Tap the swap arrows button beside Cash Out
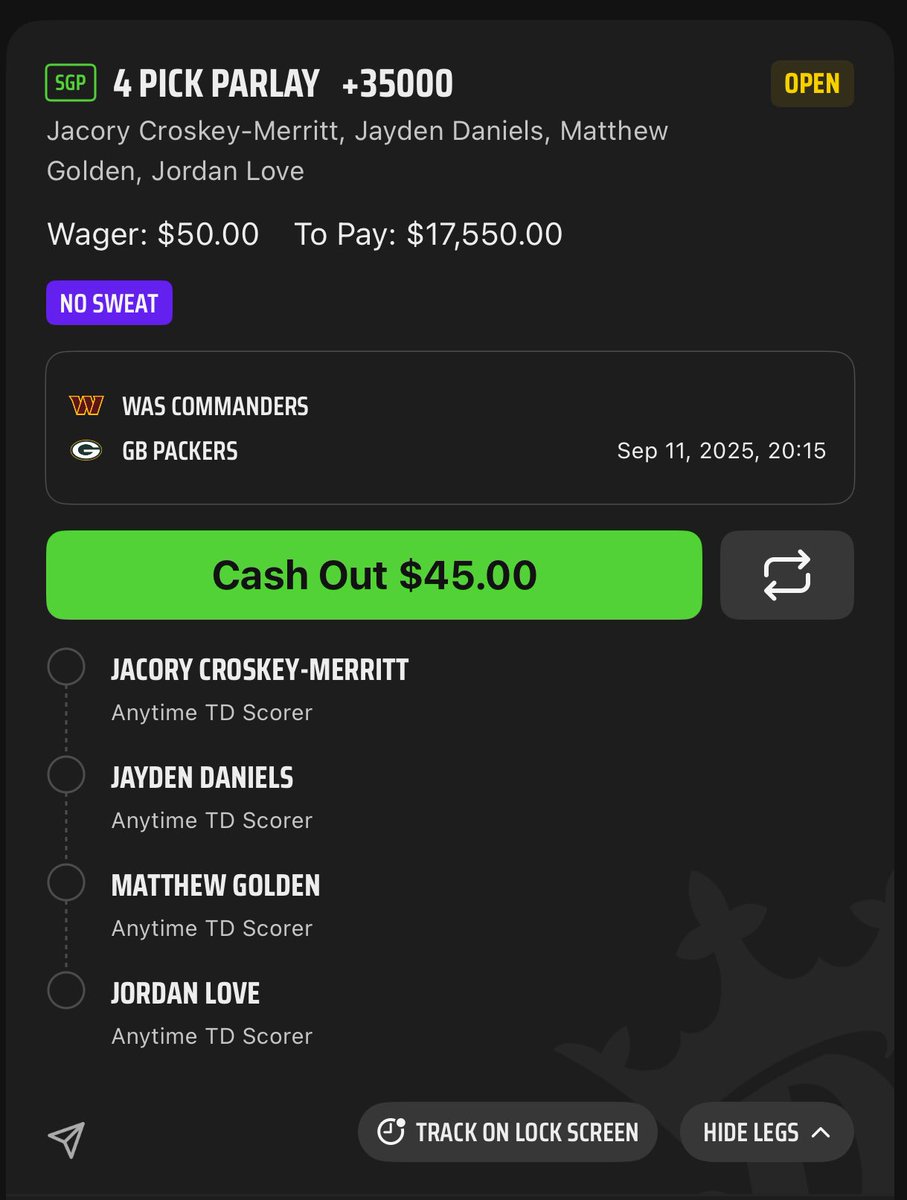 point(787,575)
